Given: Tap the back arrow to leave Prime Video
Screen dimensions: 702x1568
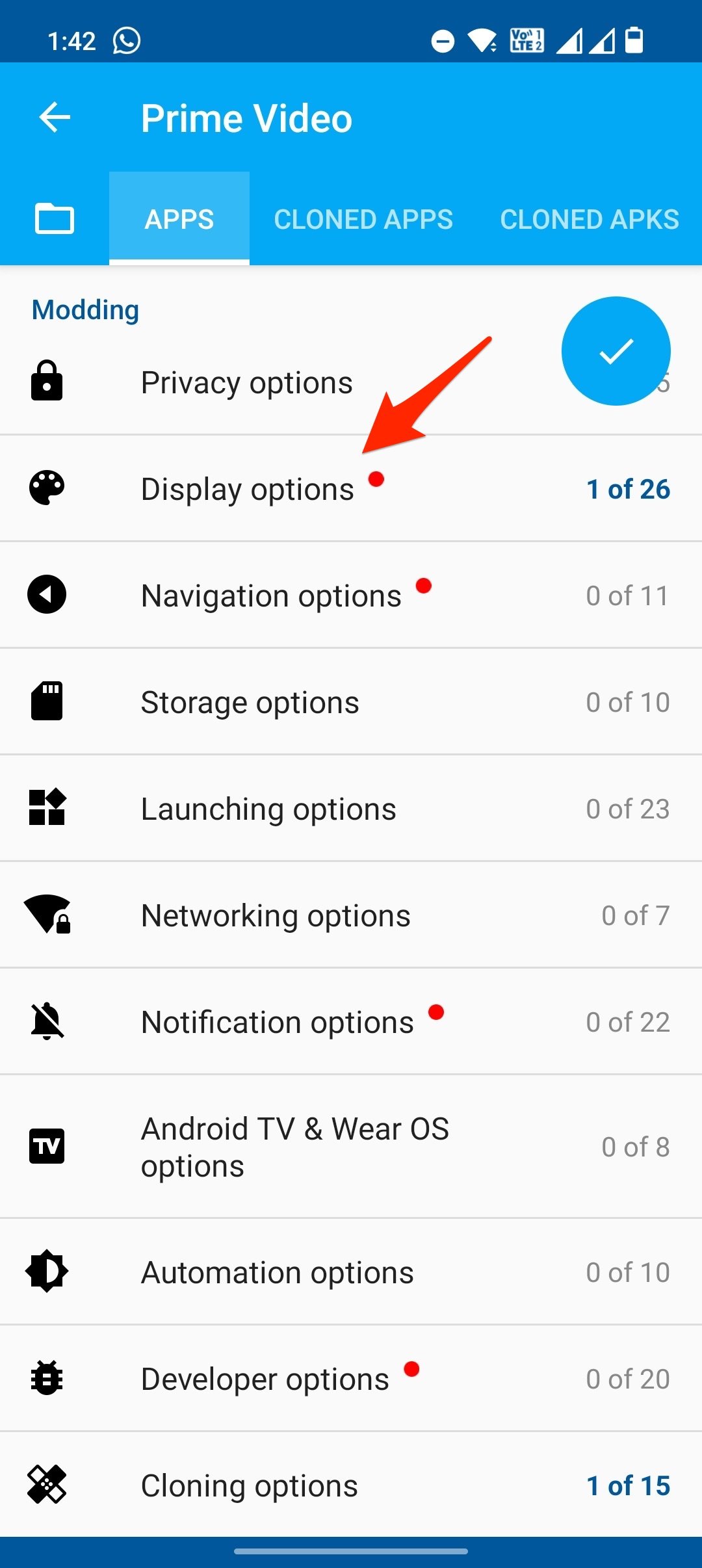Looking at the screenshot, I should click(x=55, y=117).
